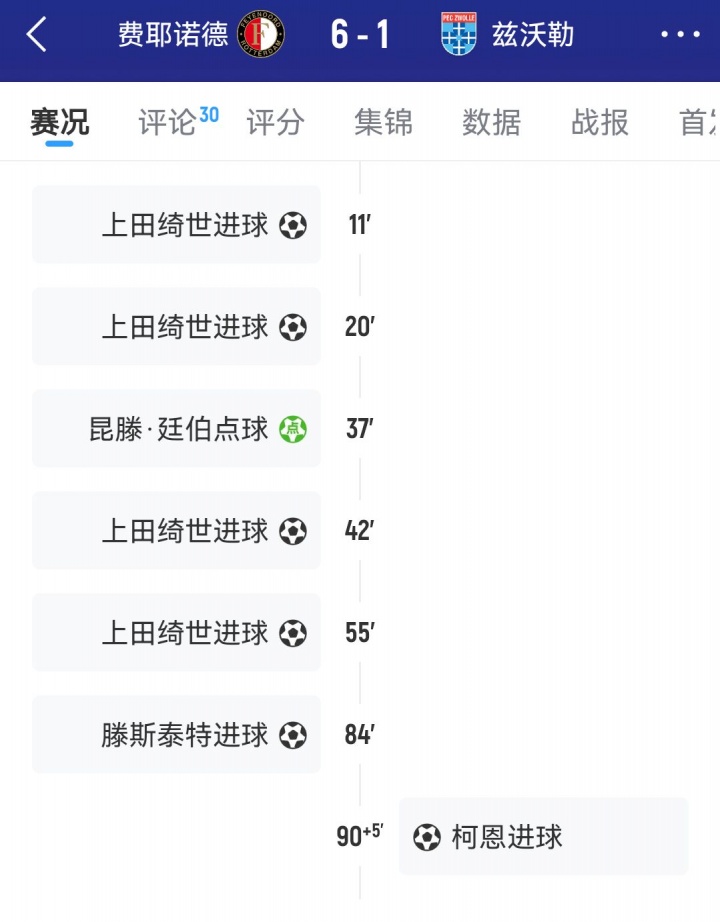Open 费耶诺德 team page
Screen dimensions: 720x922
coord(200,35)
